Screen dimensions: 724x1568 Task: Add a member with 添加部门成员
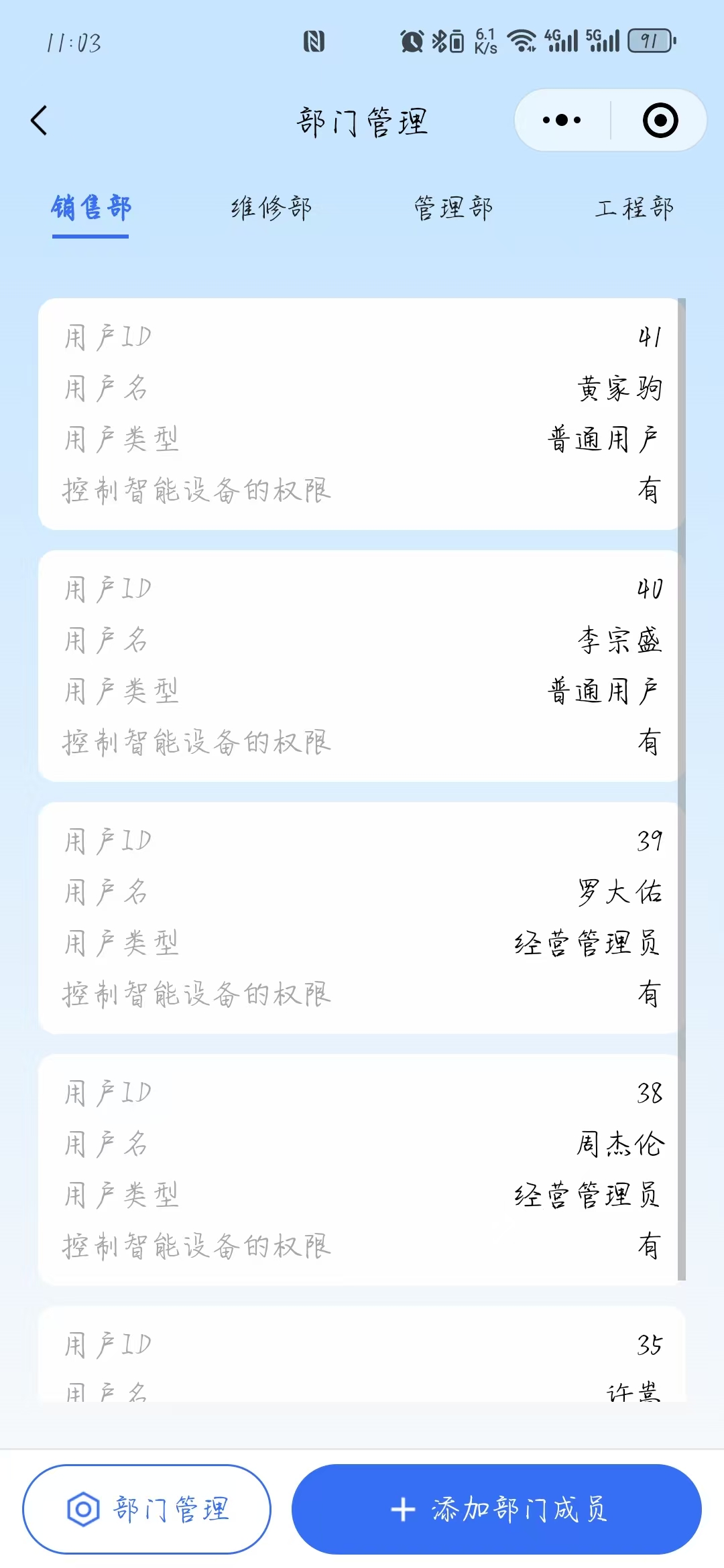click(x=497, y=1509)
